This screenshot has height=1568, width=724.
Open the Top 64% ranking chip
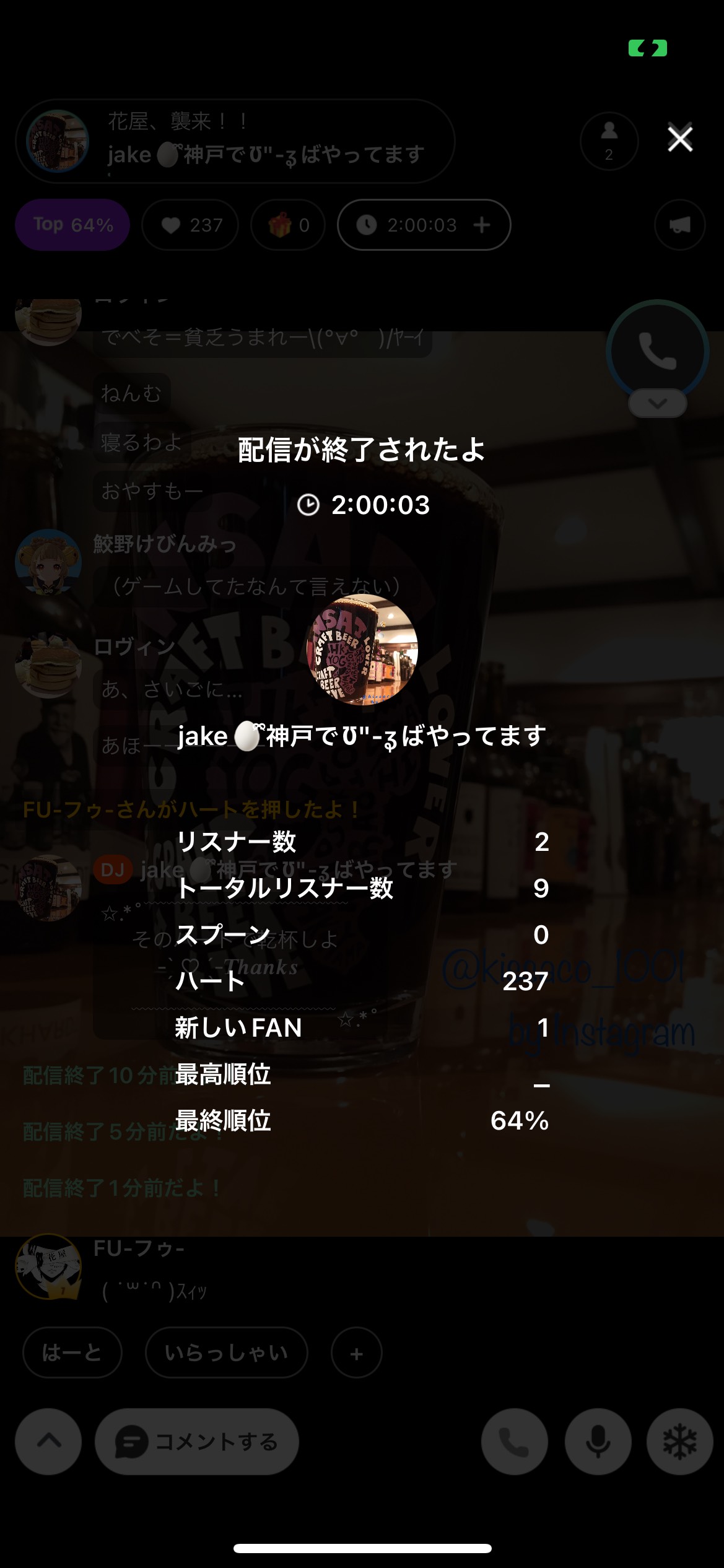point(72,225)
